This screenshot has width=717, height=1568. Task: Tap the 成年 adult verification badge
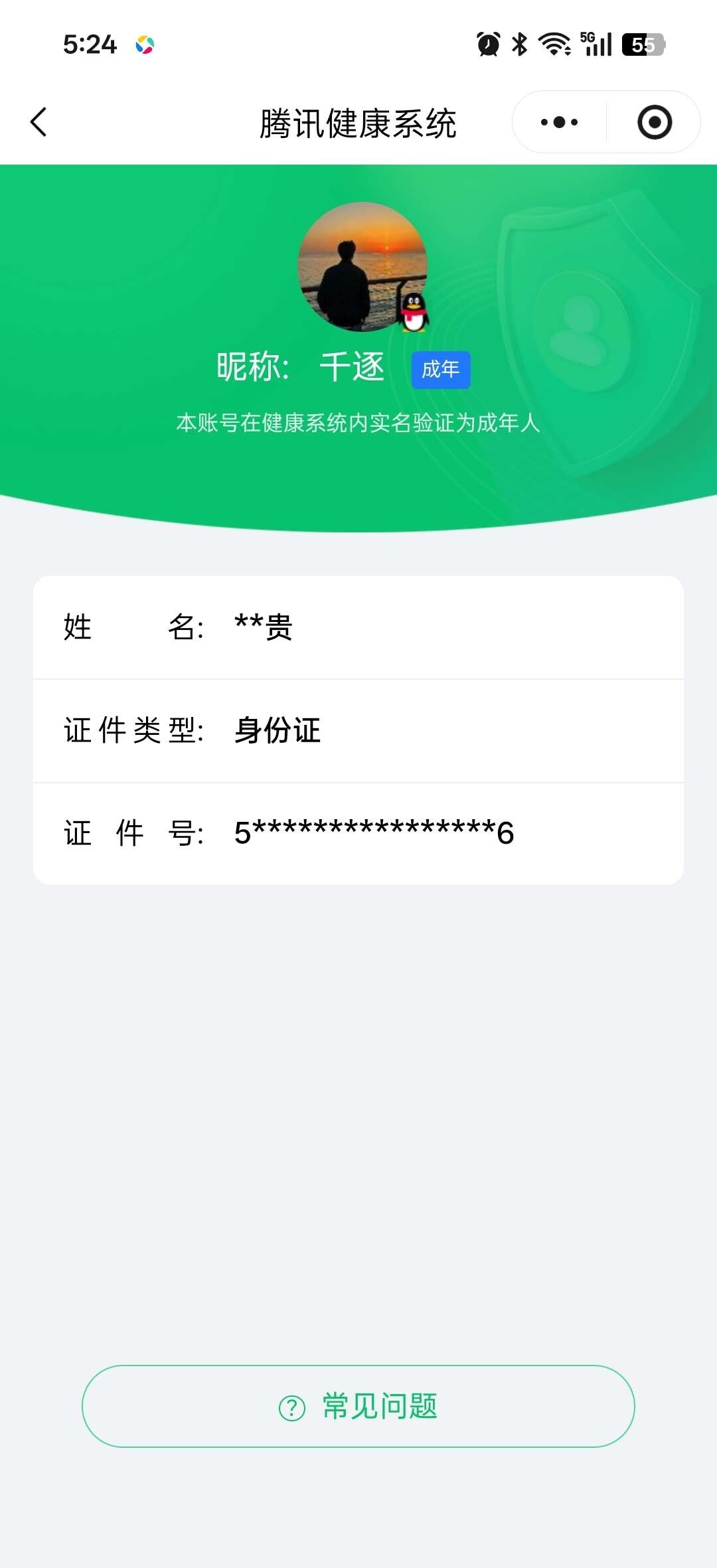click(x=441, y=370)
